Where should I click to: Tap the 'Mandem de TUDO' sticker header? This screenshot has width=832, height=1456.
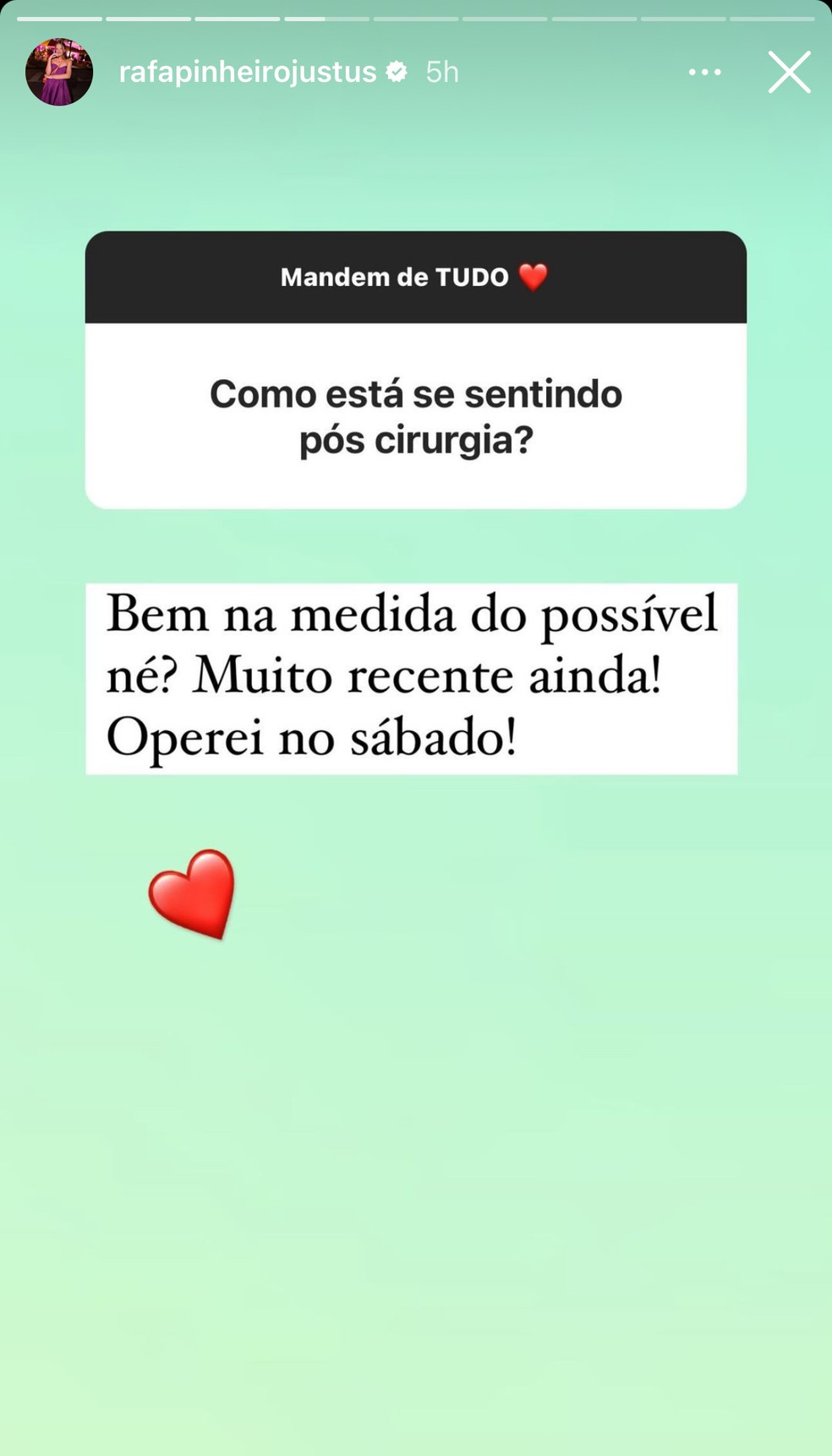click(x=414, y=276)
